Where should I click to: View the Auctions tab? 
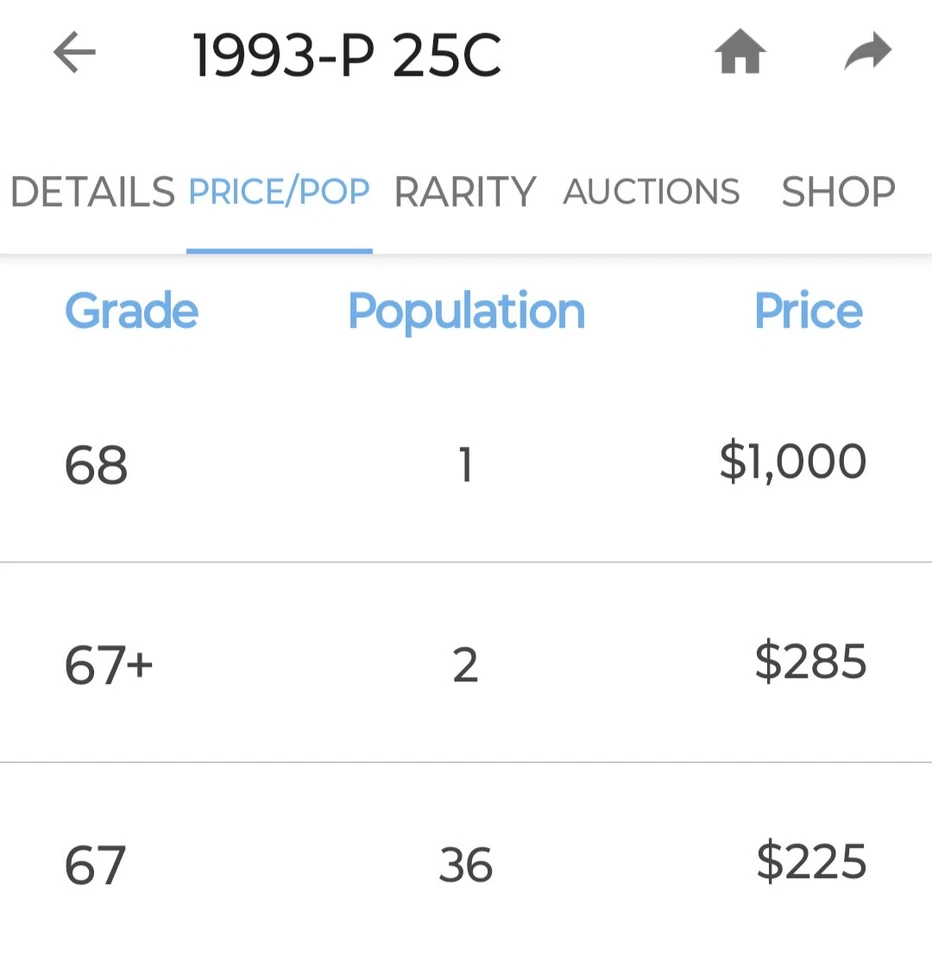click(x=651, y=192)
